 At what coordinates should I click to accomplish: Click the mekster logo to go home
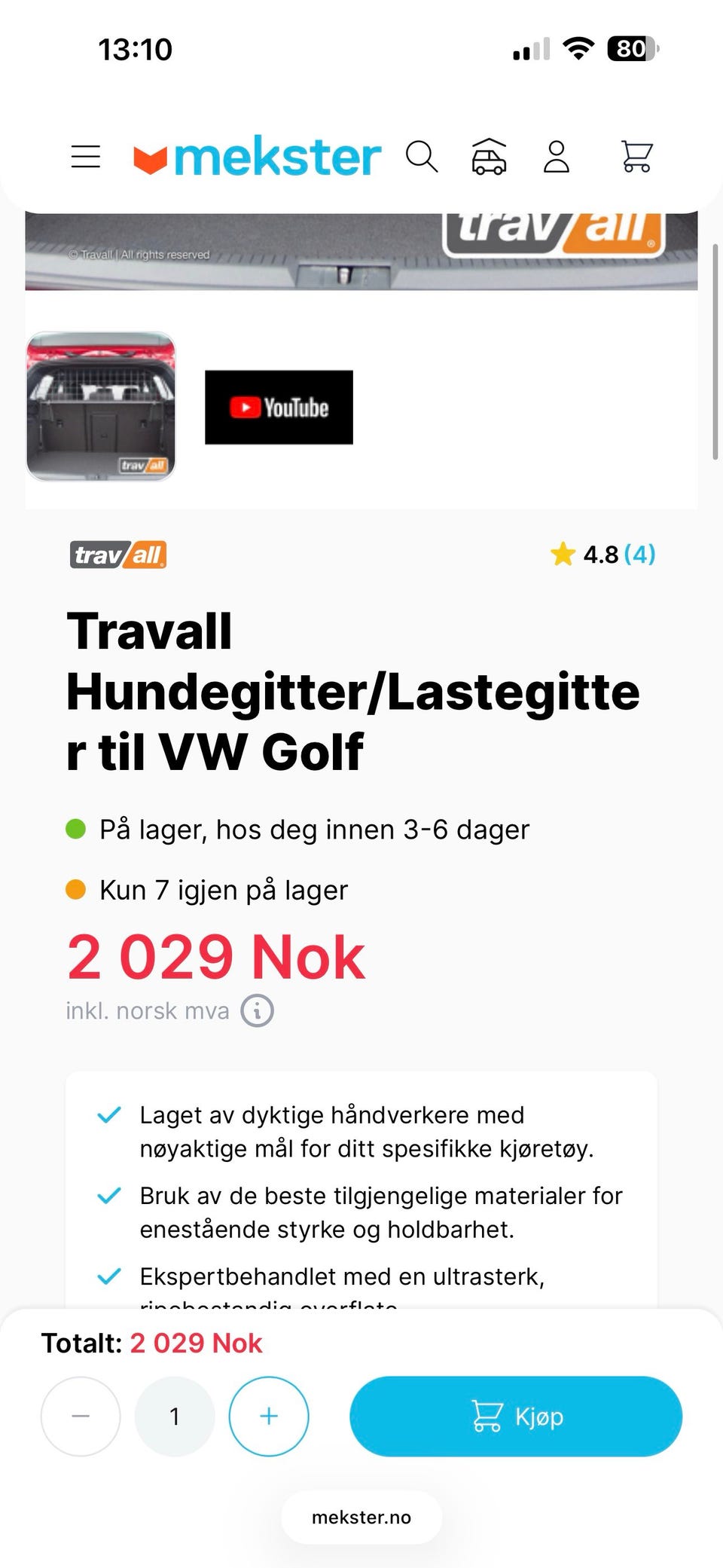(x=256, y=157)
